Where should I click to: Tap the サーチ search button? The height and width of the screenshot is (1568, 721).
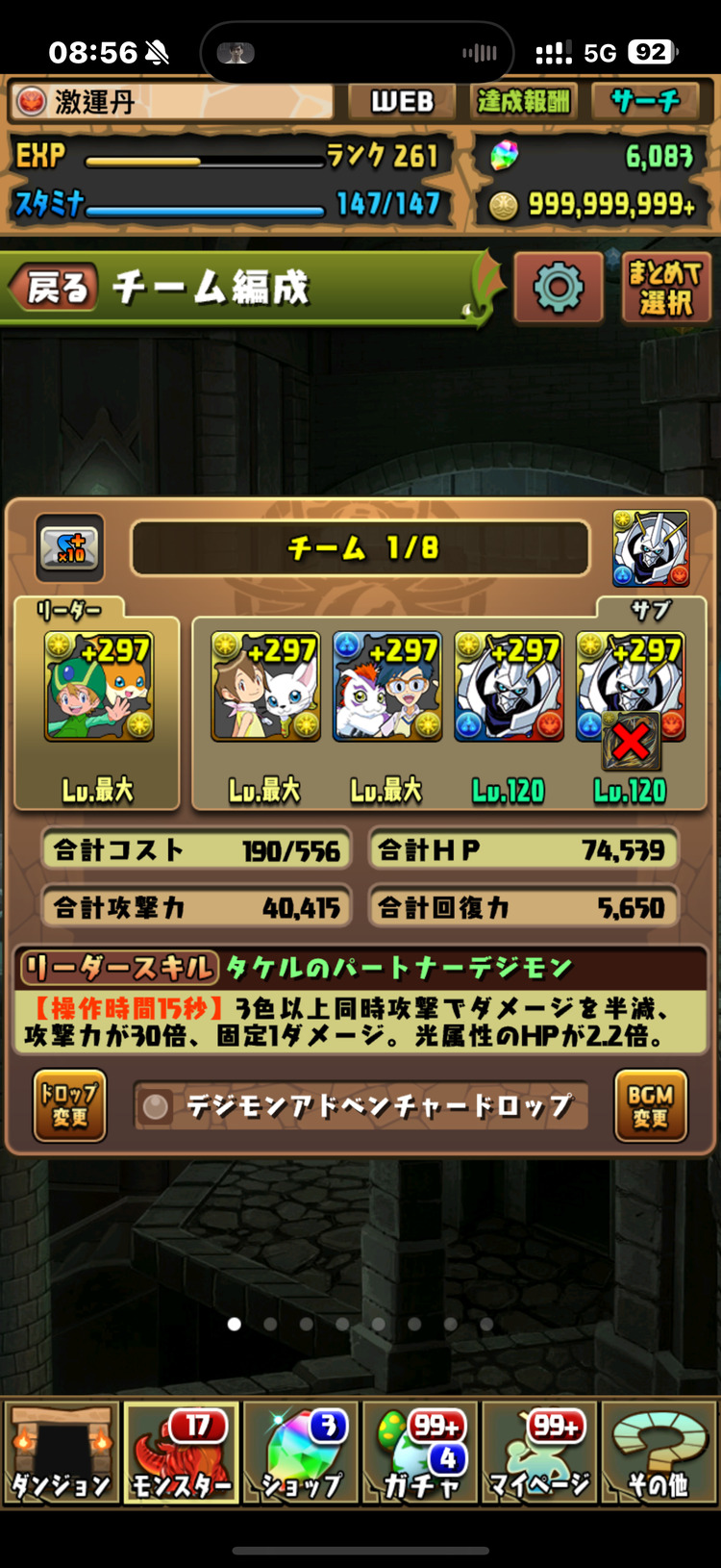click(x=645, y=102)
